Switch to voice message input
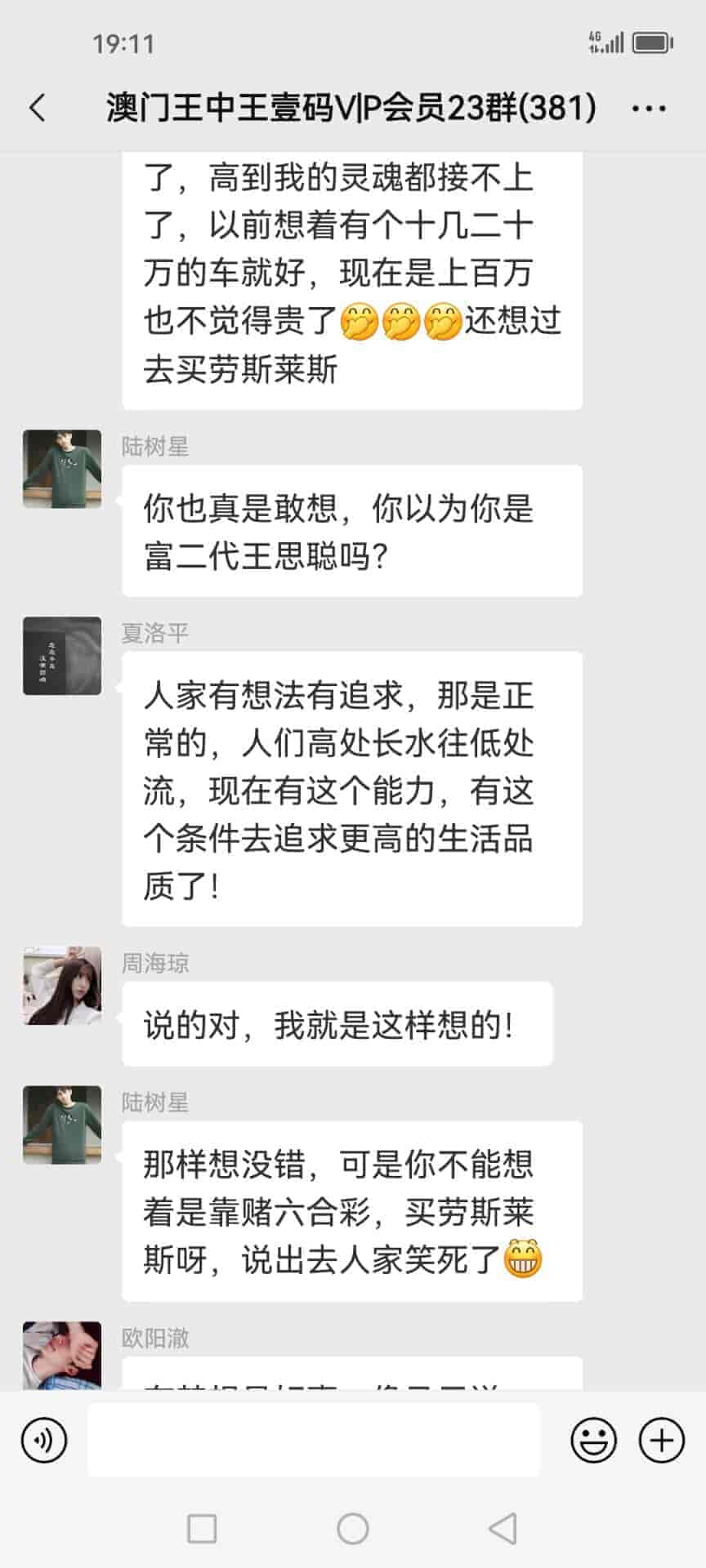Image resolution: width=706 pixels, height=1568 pixels. pyautogui.click(x=44, y=1440)
